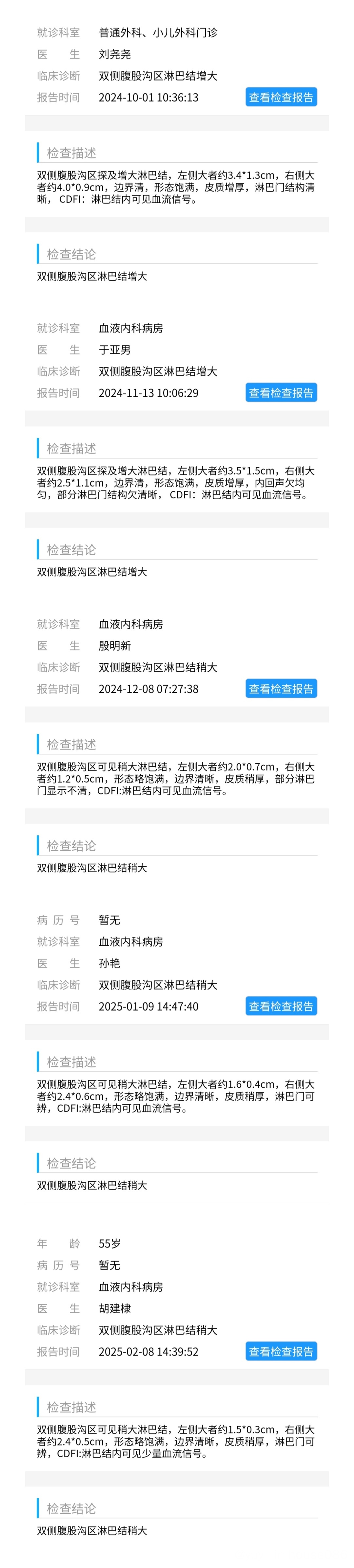Tap 查看检查报告 next to 2024-12-08 07:27:38
354x1568 pixels.
coord(281,689)
